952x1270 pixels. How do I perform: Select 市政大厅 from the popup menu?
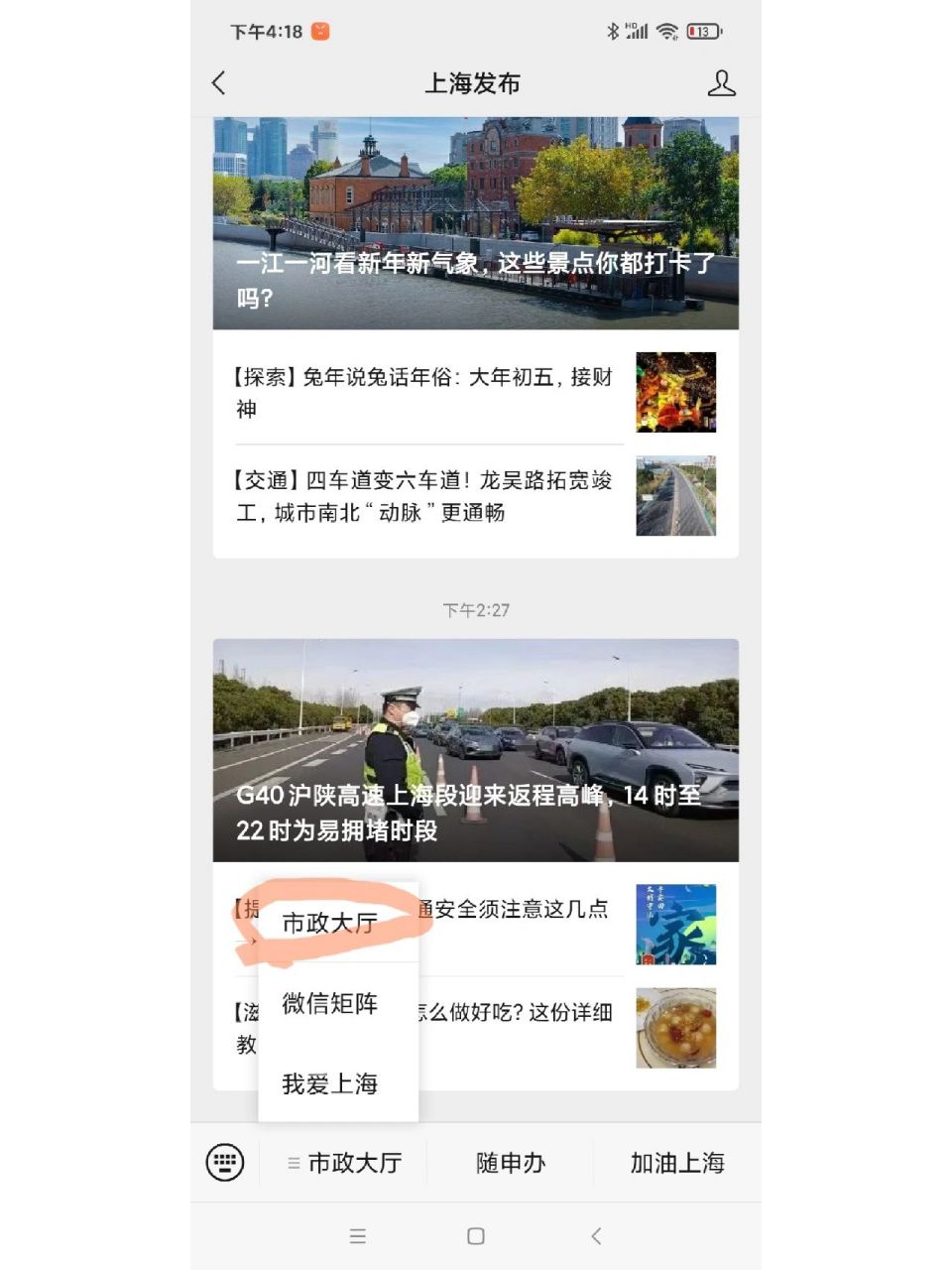tap(329, 923)
